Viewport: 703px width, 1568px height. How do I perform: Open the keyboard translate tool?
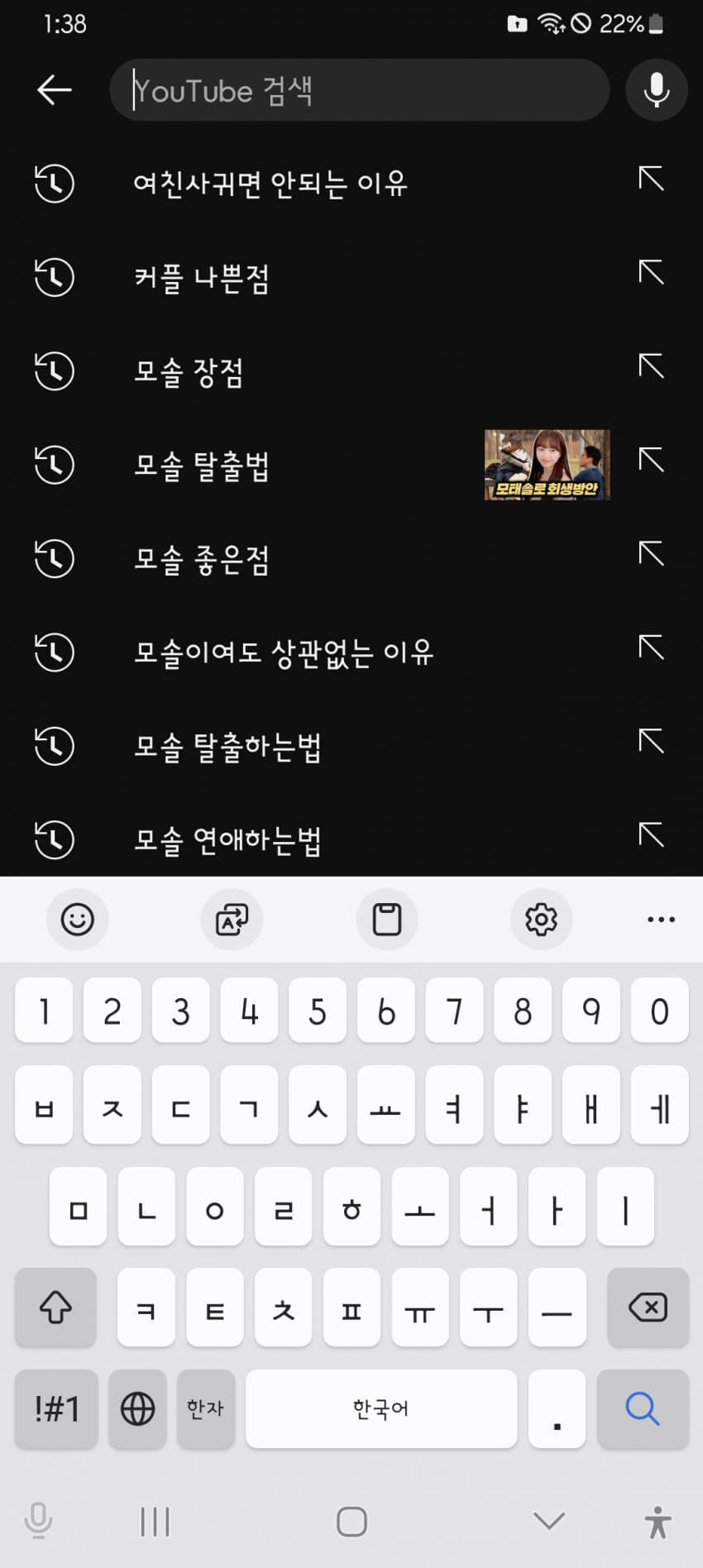[232, 919]
